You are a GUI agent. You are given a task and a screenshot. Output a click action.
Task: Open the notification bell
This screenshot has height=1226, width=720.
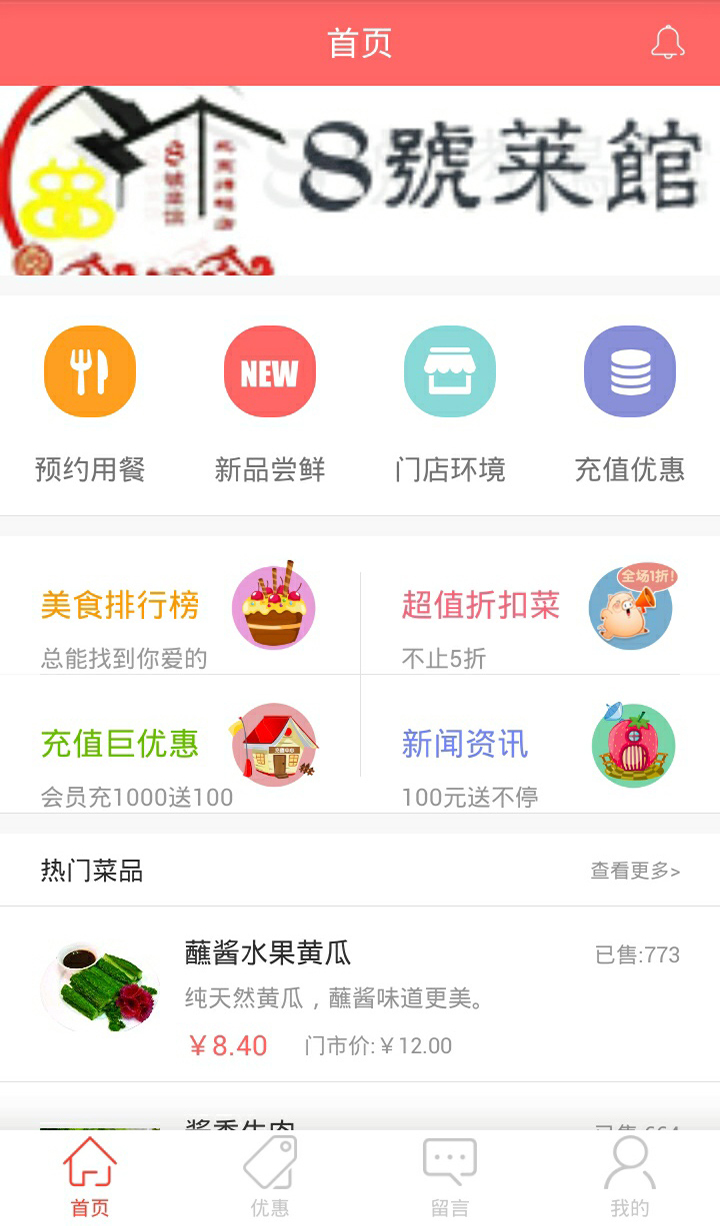[668, 42]
